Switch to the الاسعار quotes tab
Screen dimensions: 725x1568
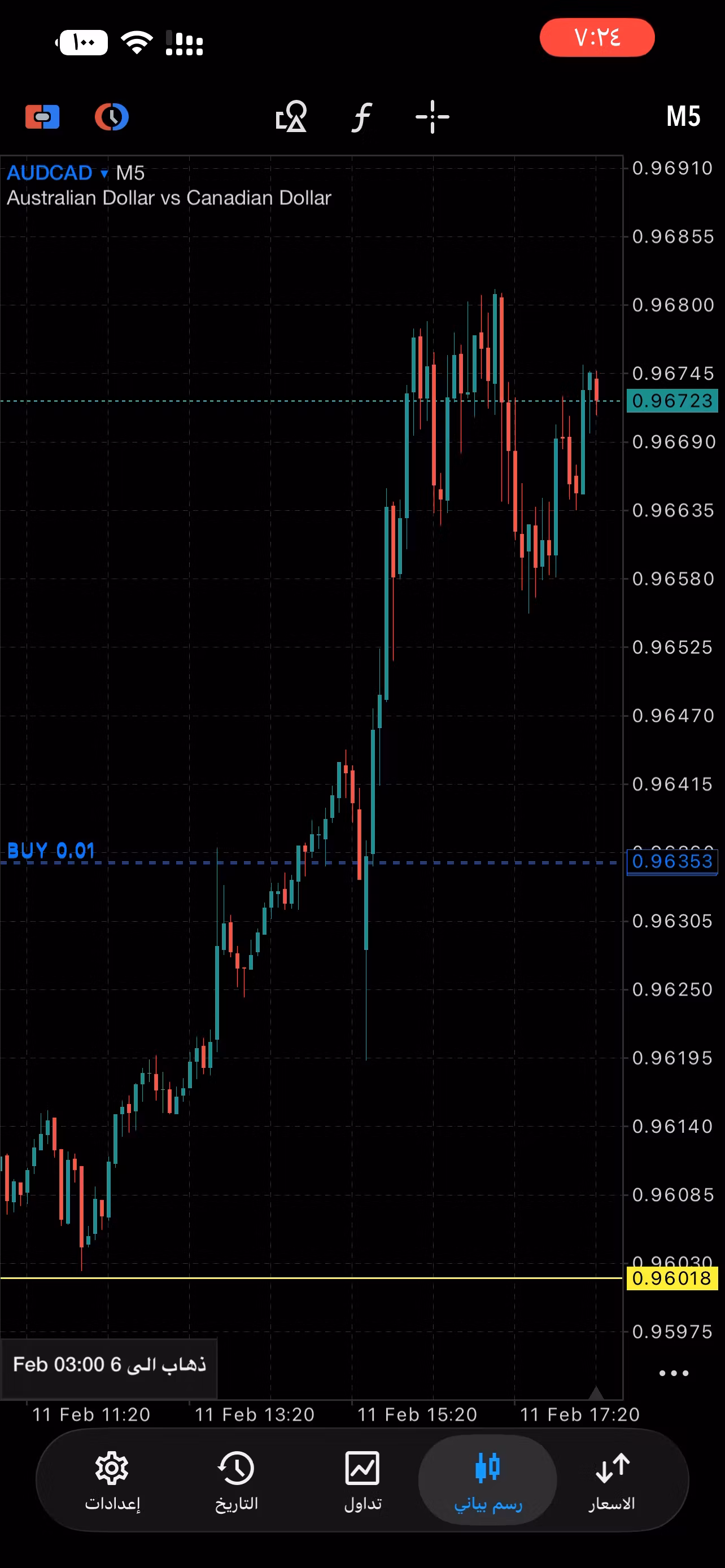[612, 1481]
